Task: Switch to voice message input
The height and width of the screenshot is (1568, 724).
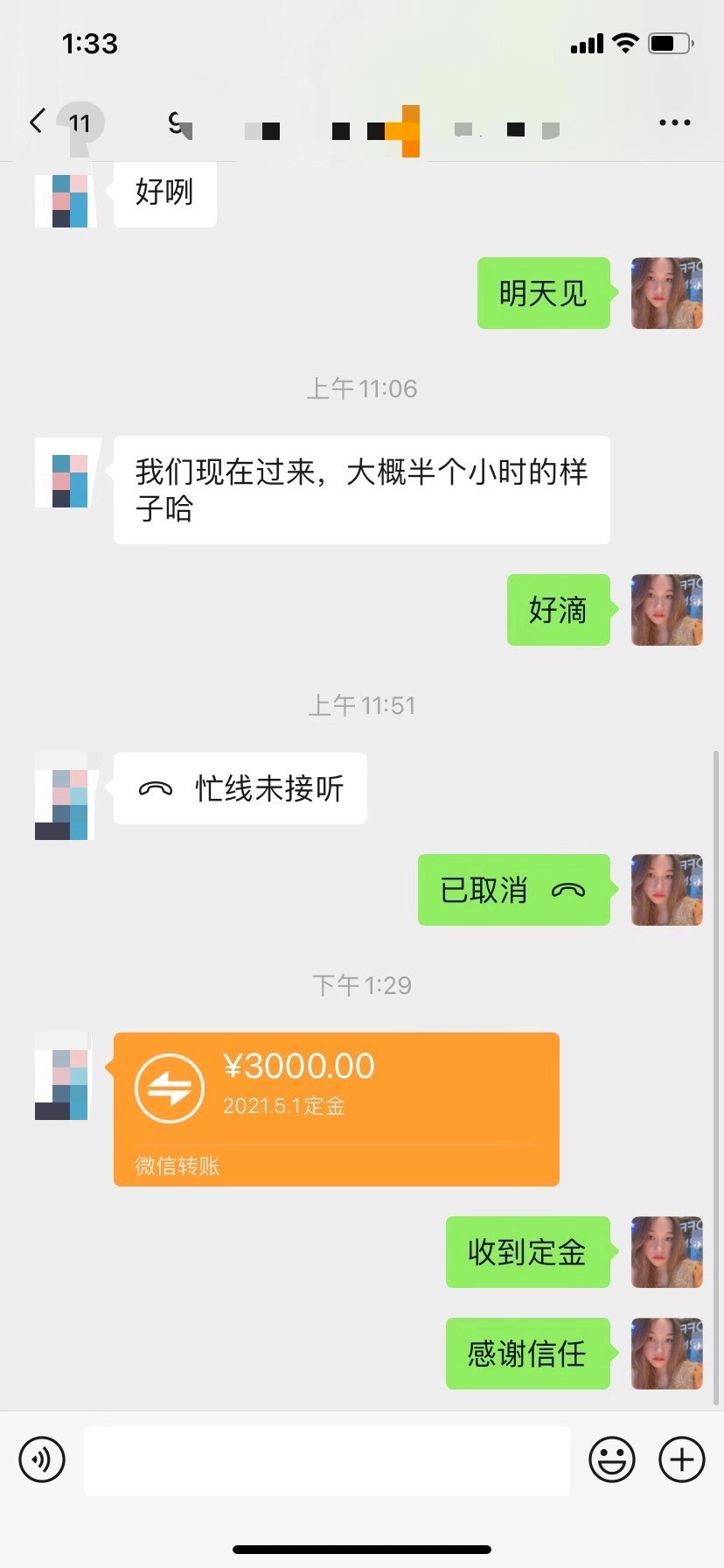Action: [42, 1459]
